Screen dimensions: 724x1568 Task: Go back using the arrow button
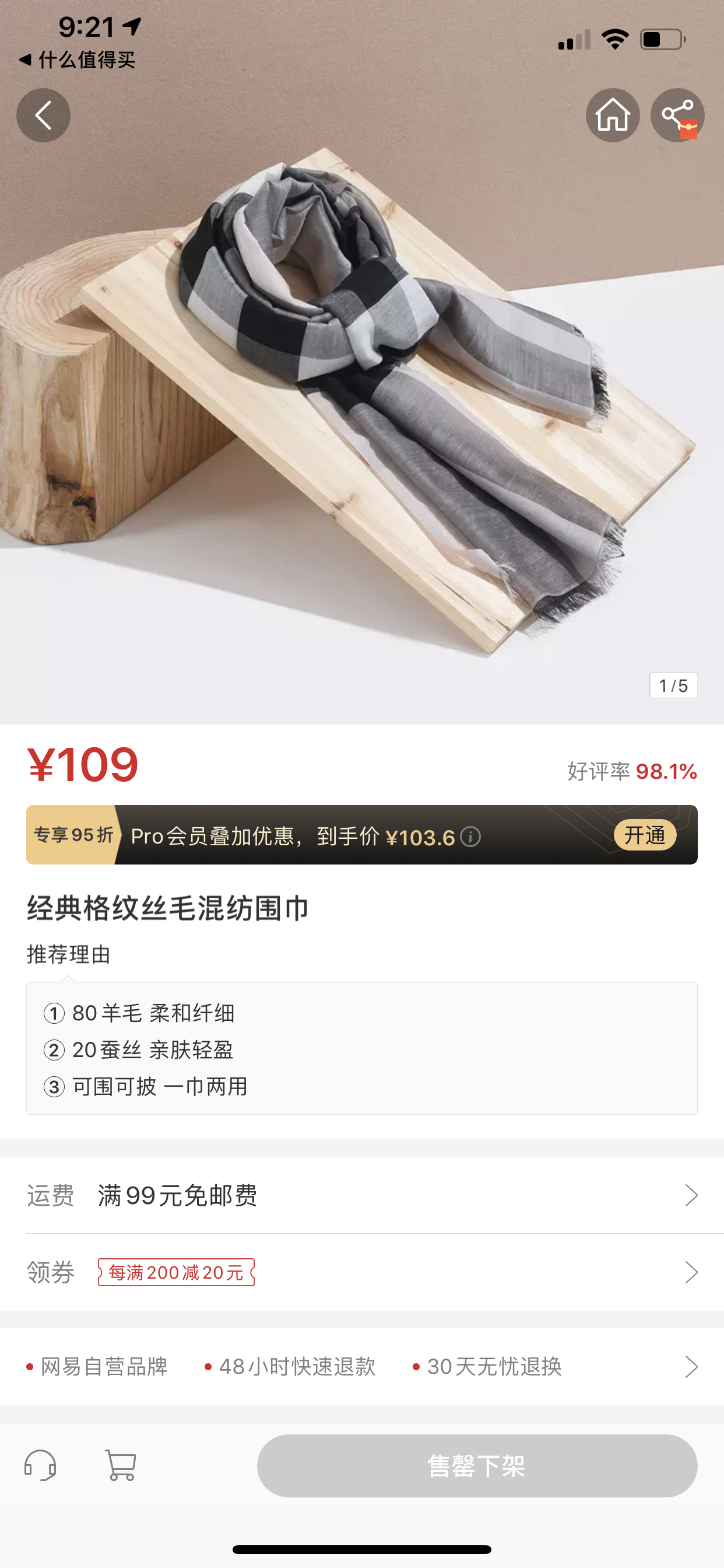click(x=43, y=116)
